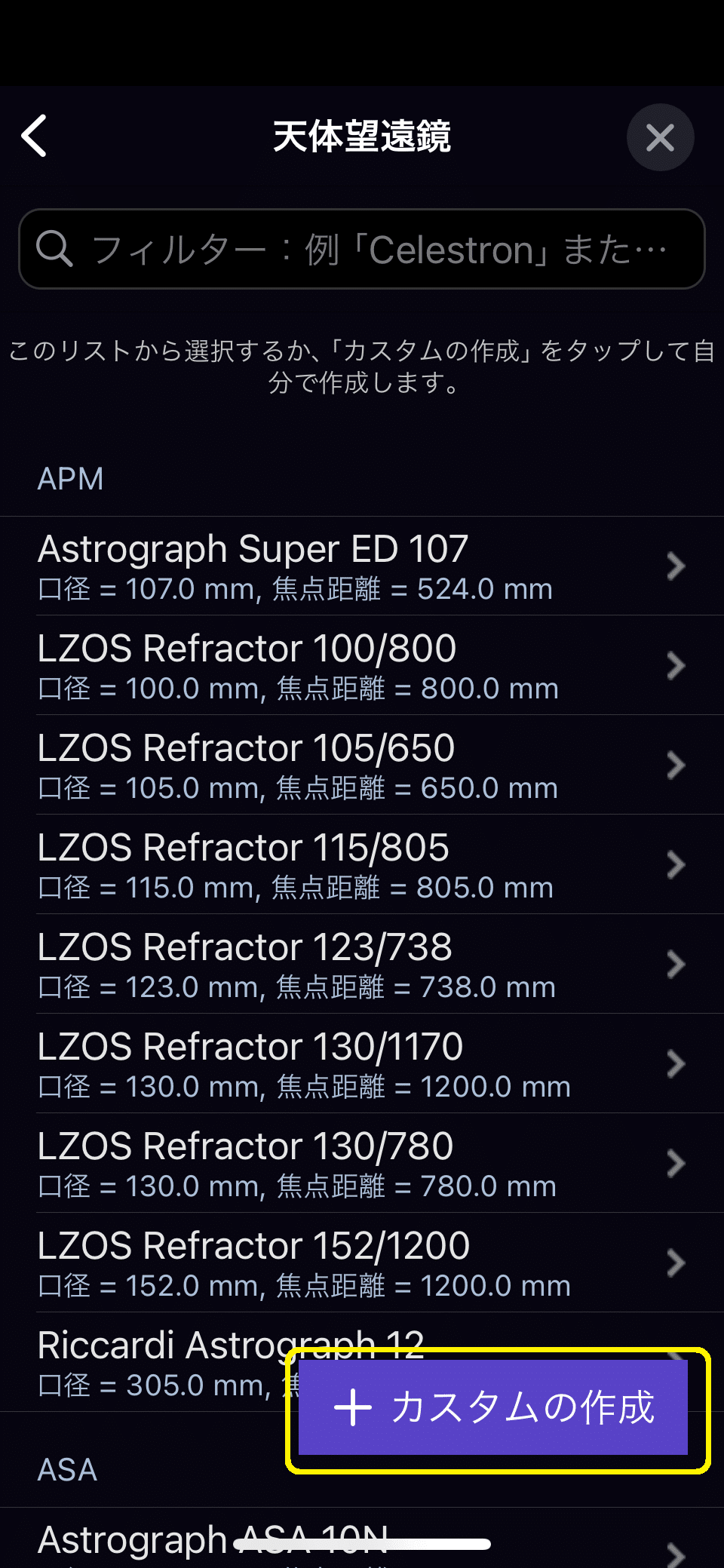Go back with the top-left arrow
This screenshot has width=724, height=1568.
coord(35,137)
